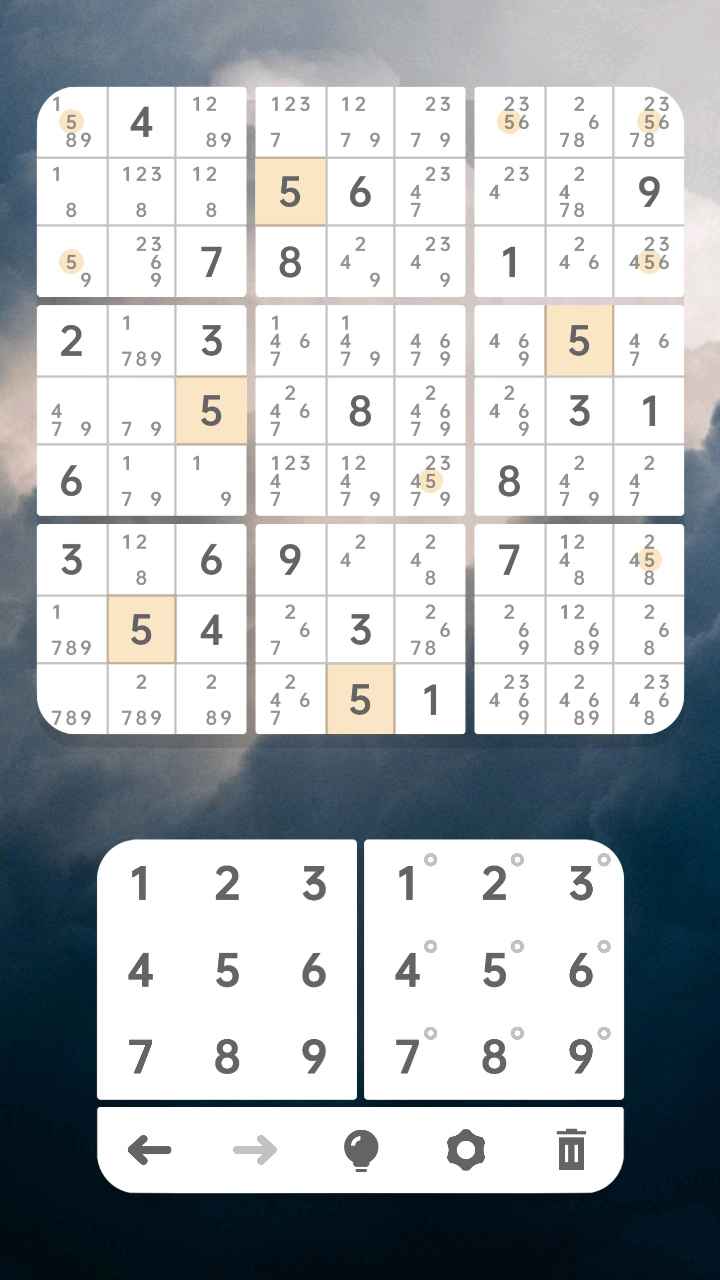
Task: Add pencil note 6 from notes pad
Action: point(582,970)
